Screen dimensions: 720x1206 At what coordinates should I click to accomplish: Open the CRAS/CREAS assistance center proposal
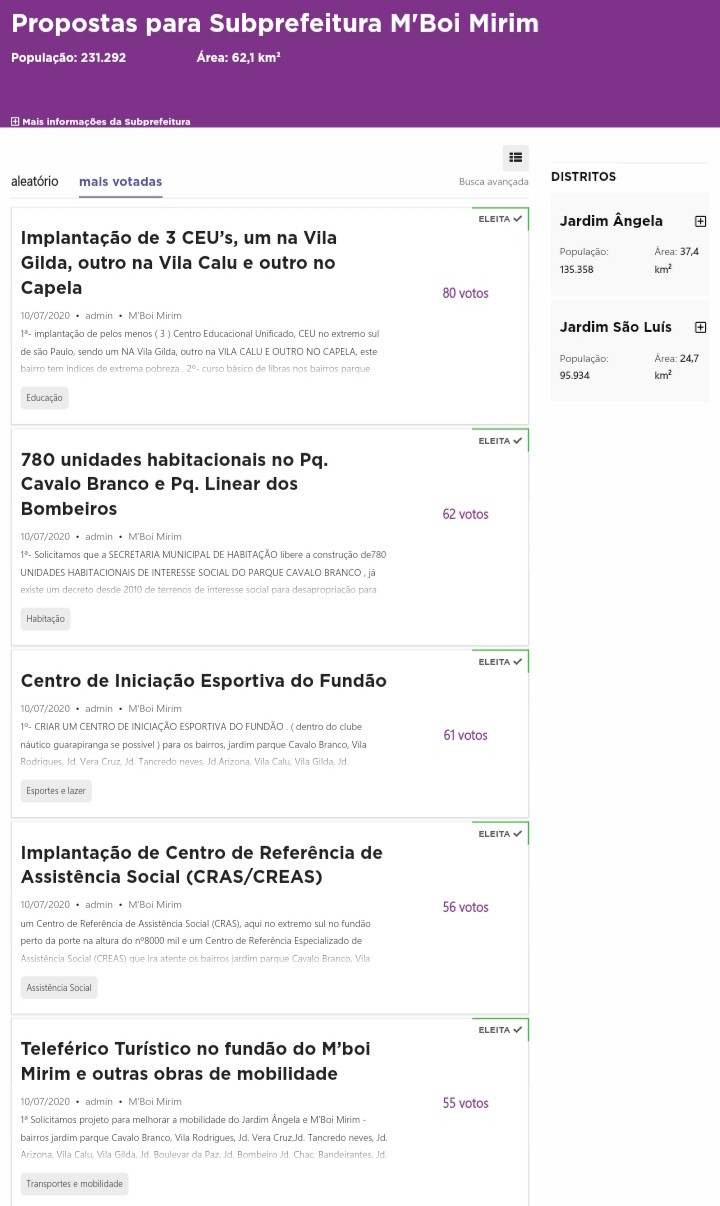202,865
